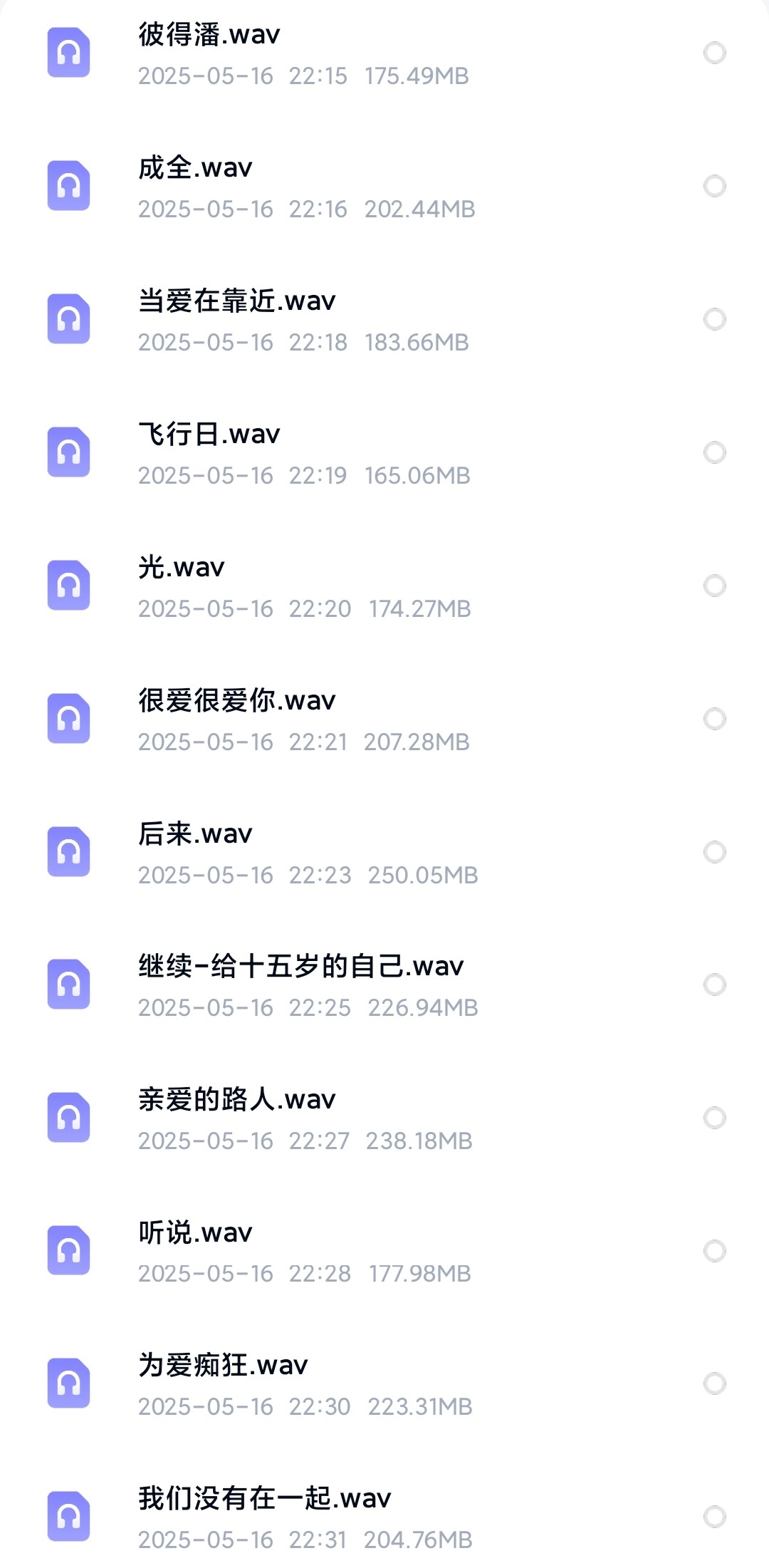Image resolution: width=769 pixels, height=1568 pixels.
Task: Choose 听说.wav using its selection circle
Action: point(714,1251)
